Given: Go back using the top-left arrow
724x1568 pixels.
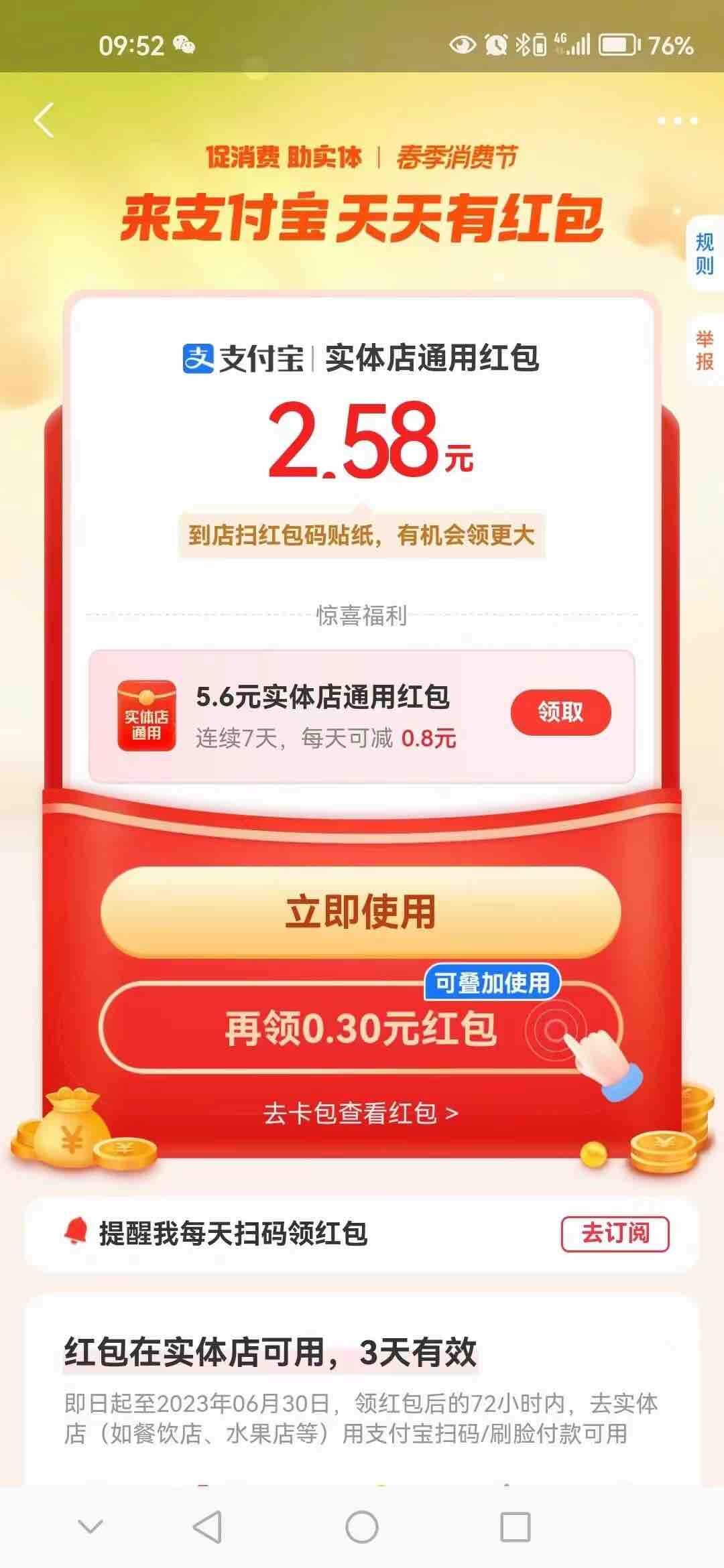Looking at the screenshot, I should (x=44, y=121).
